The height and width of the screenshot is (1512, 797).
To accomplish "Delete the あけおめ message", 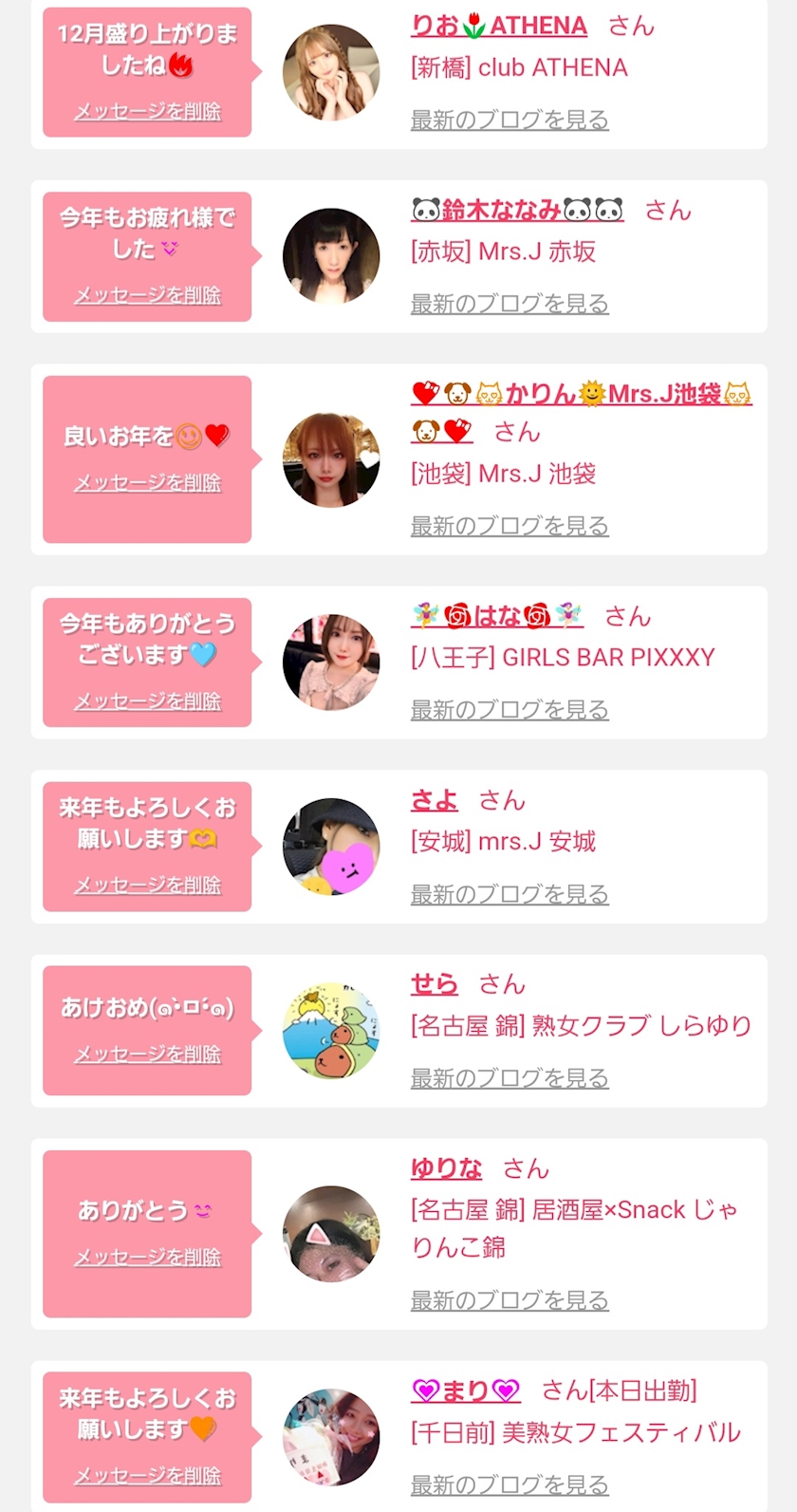I will pyautogui.click(x=148, y=1055).
